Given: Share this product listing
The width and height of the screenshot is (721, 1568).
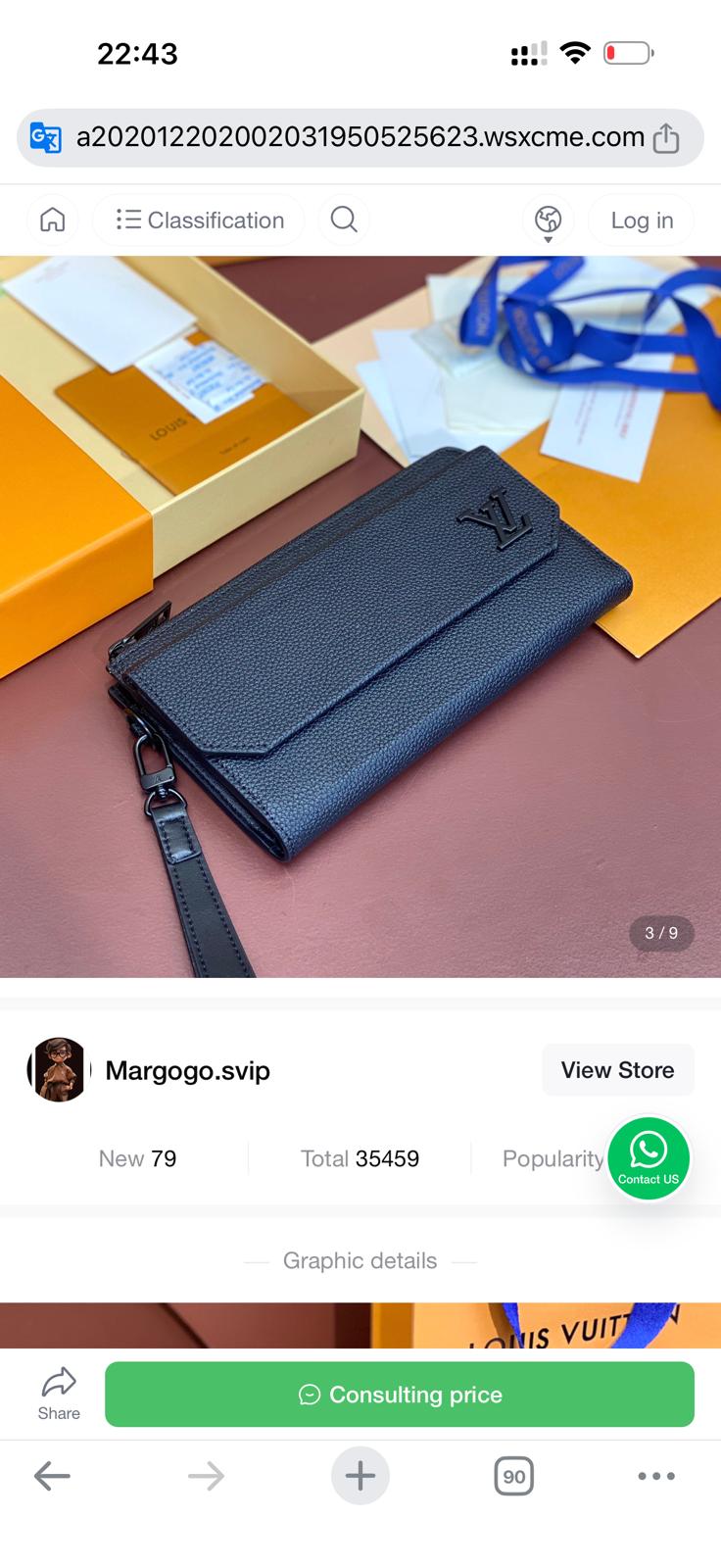Looking at the screenshot, I should coord(59,1393).
